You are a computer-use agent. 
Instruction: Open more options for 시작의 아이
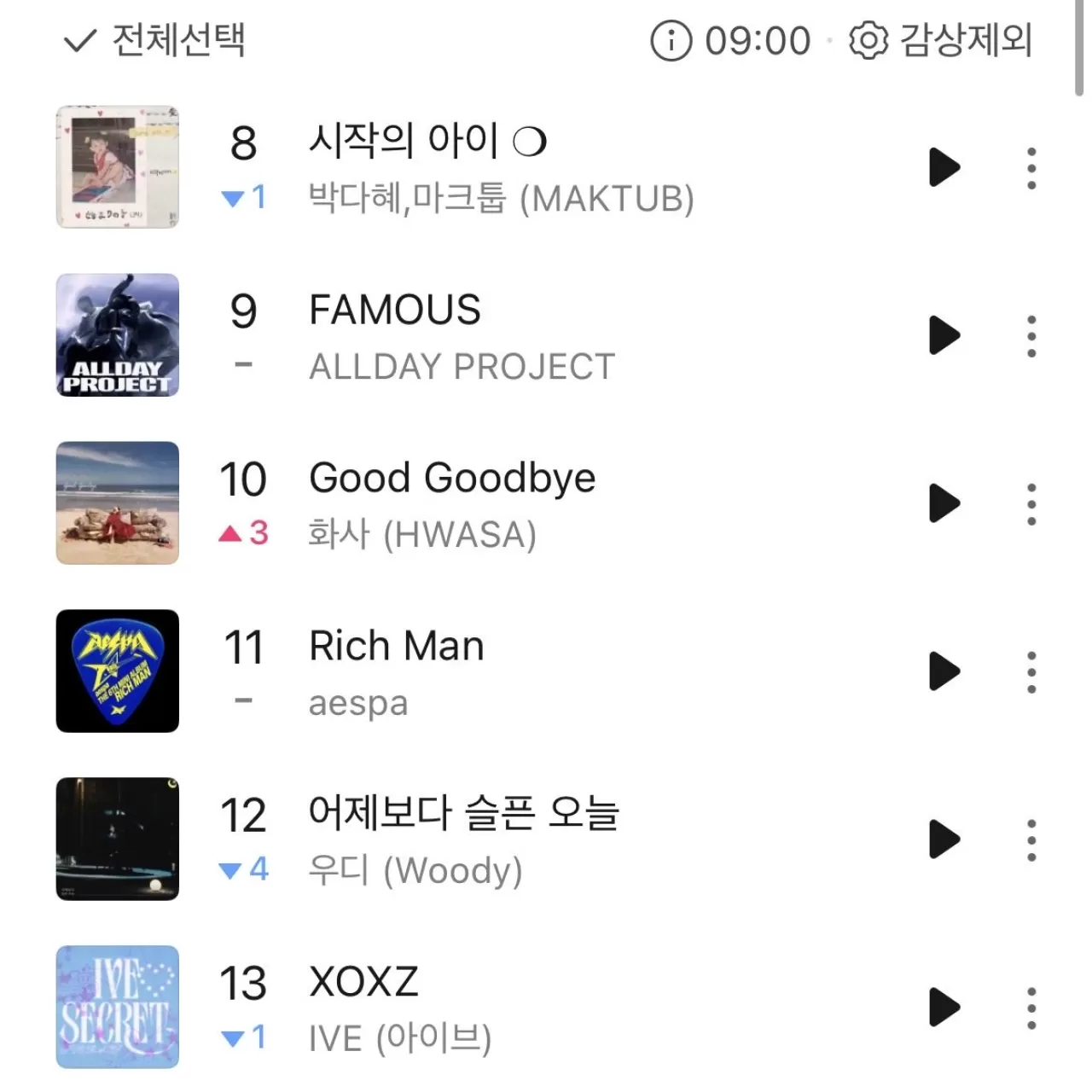(x=1031, y=167)
